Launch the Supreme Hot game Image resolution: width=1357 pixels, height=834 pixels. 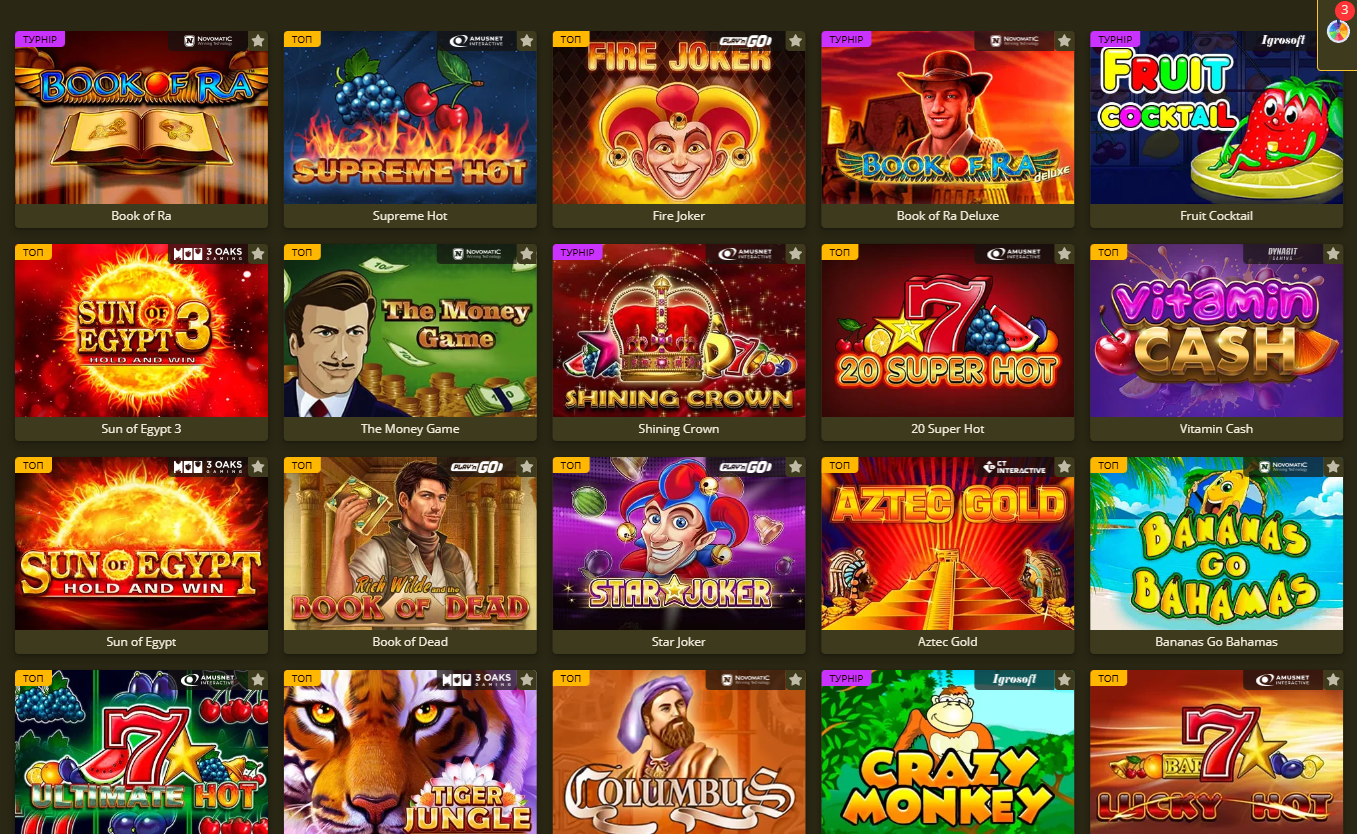[410, 118]
